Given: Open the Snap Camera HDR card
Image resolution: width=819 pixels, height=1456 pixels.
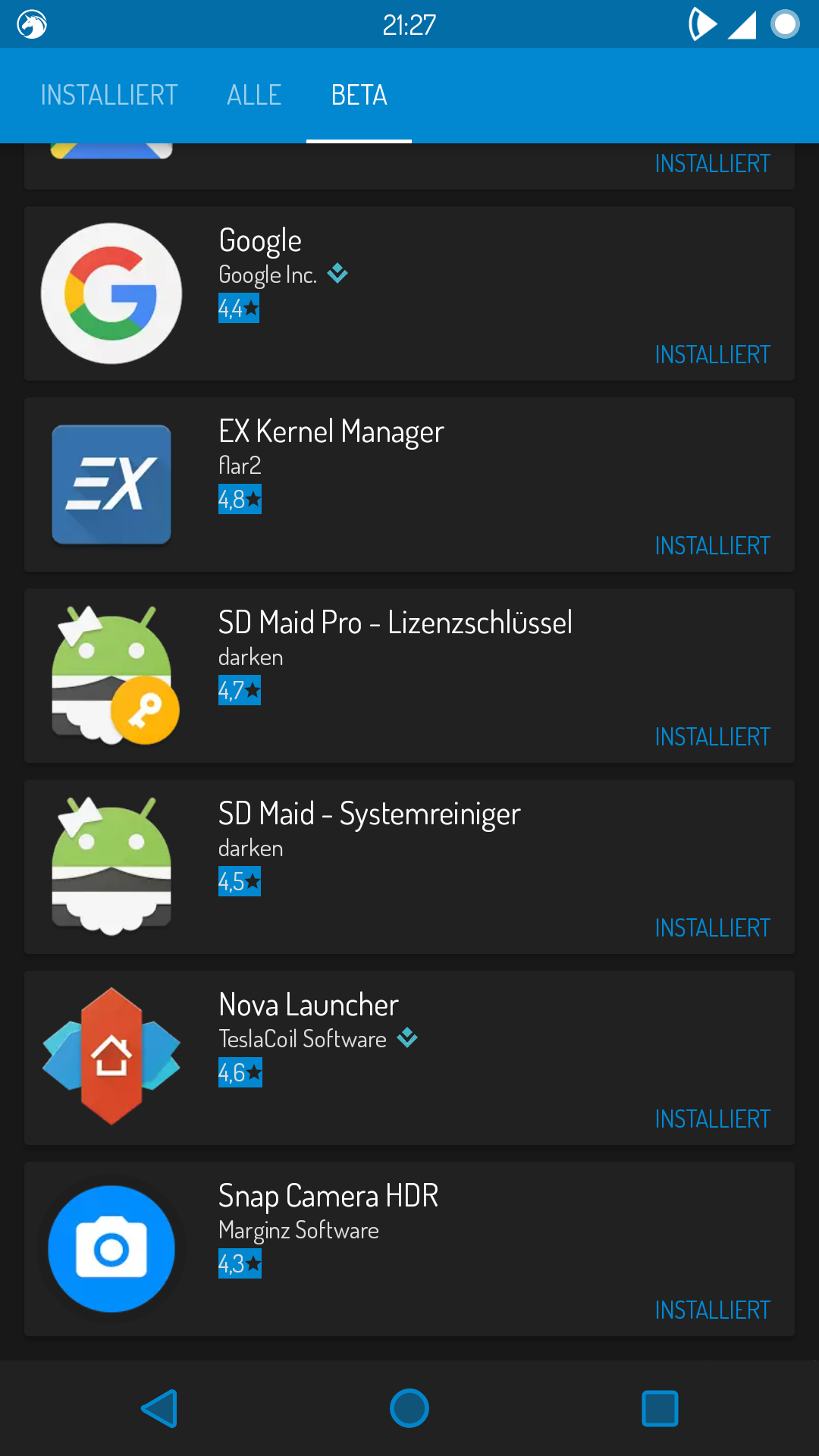Looking at the screenshot, I should tap(409, 1249).
